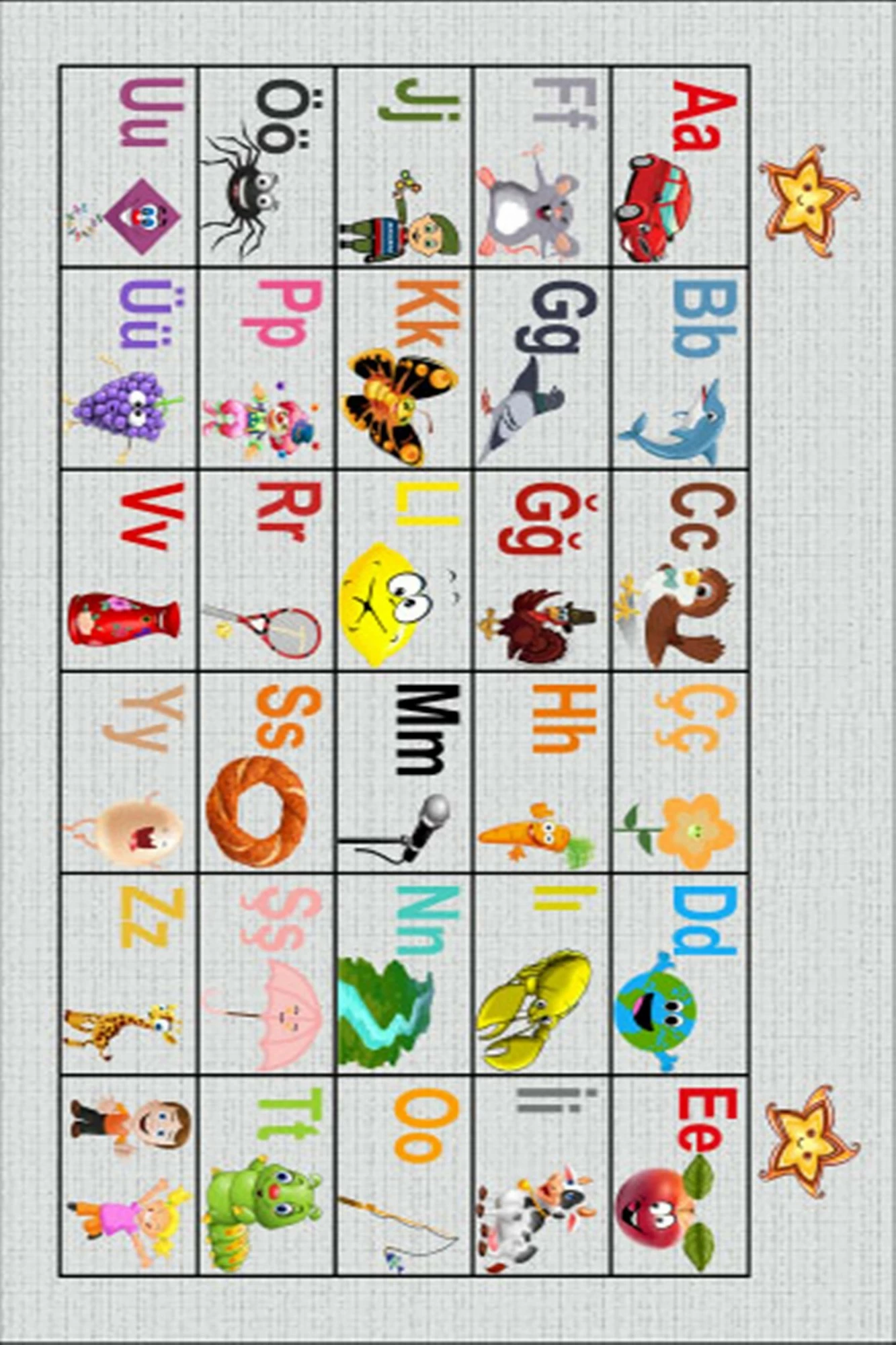This screenshot has width=896, height=1345.
Task: Tap the Dd globe letter tile
Action: [679, 974]
